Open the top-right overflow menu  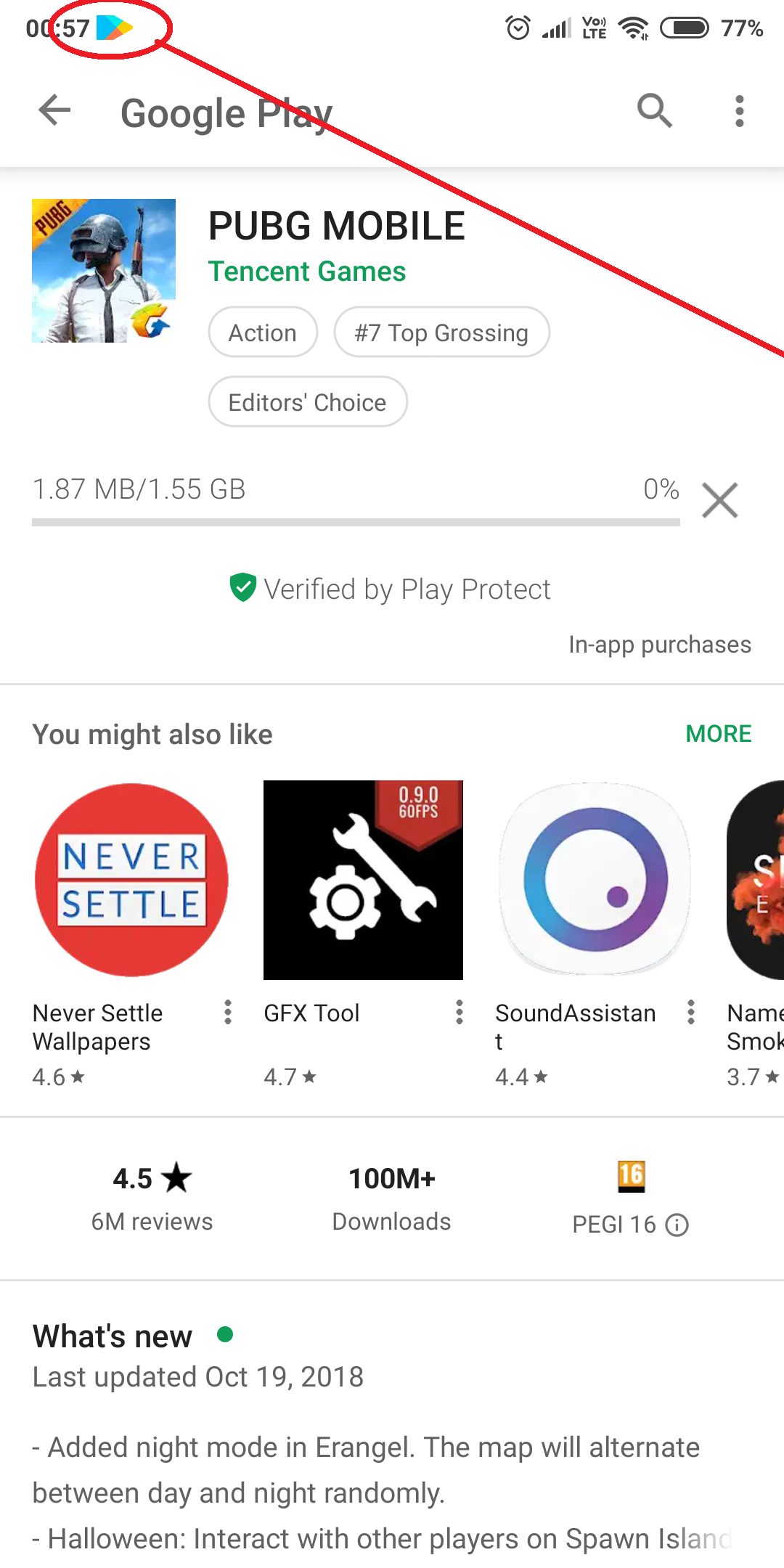pyautogui.click(x=739, y=111)
